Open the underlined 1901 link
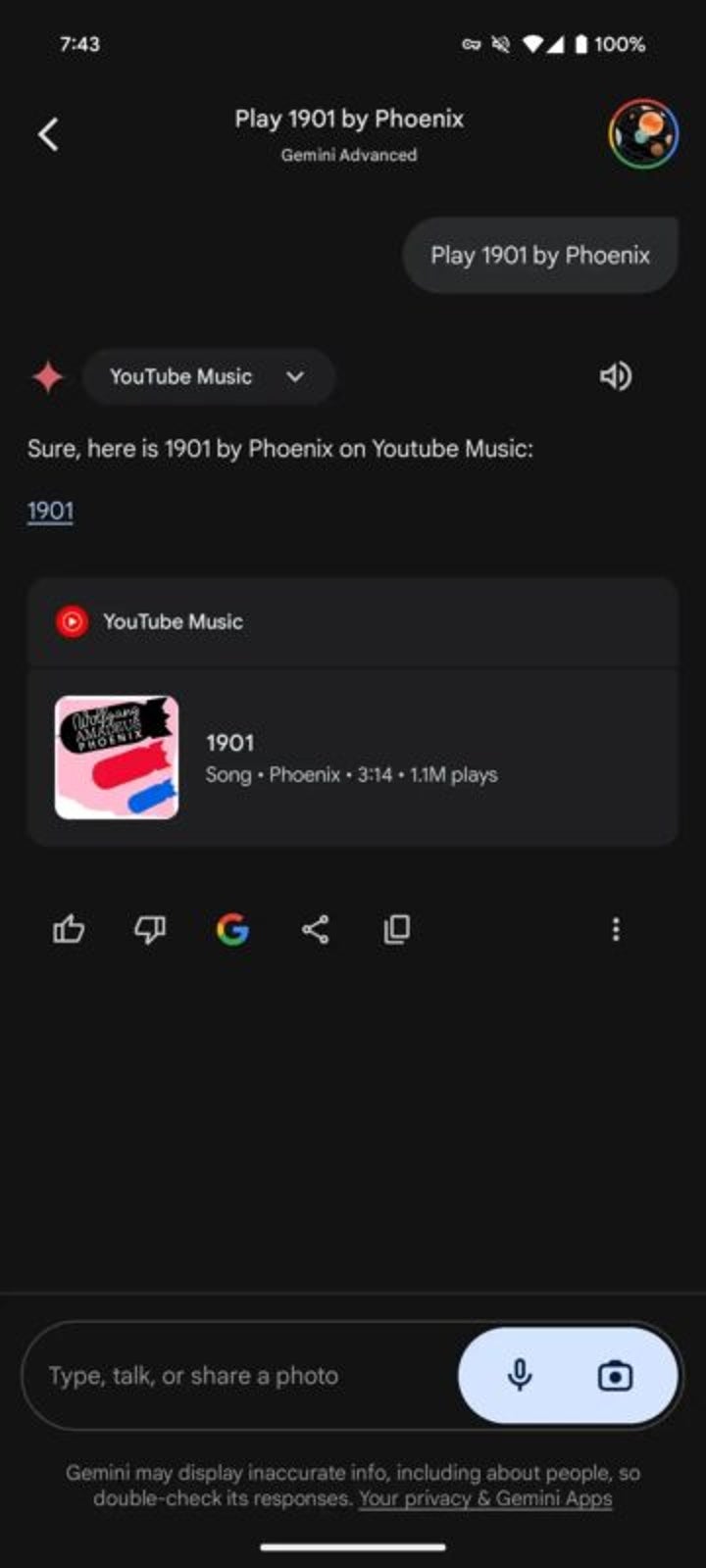Screen dimensions: 706x1568 pos(50,511)
